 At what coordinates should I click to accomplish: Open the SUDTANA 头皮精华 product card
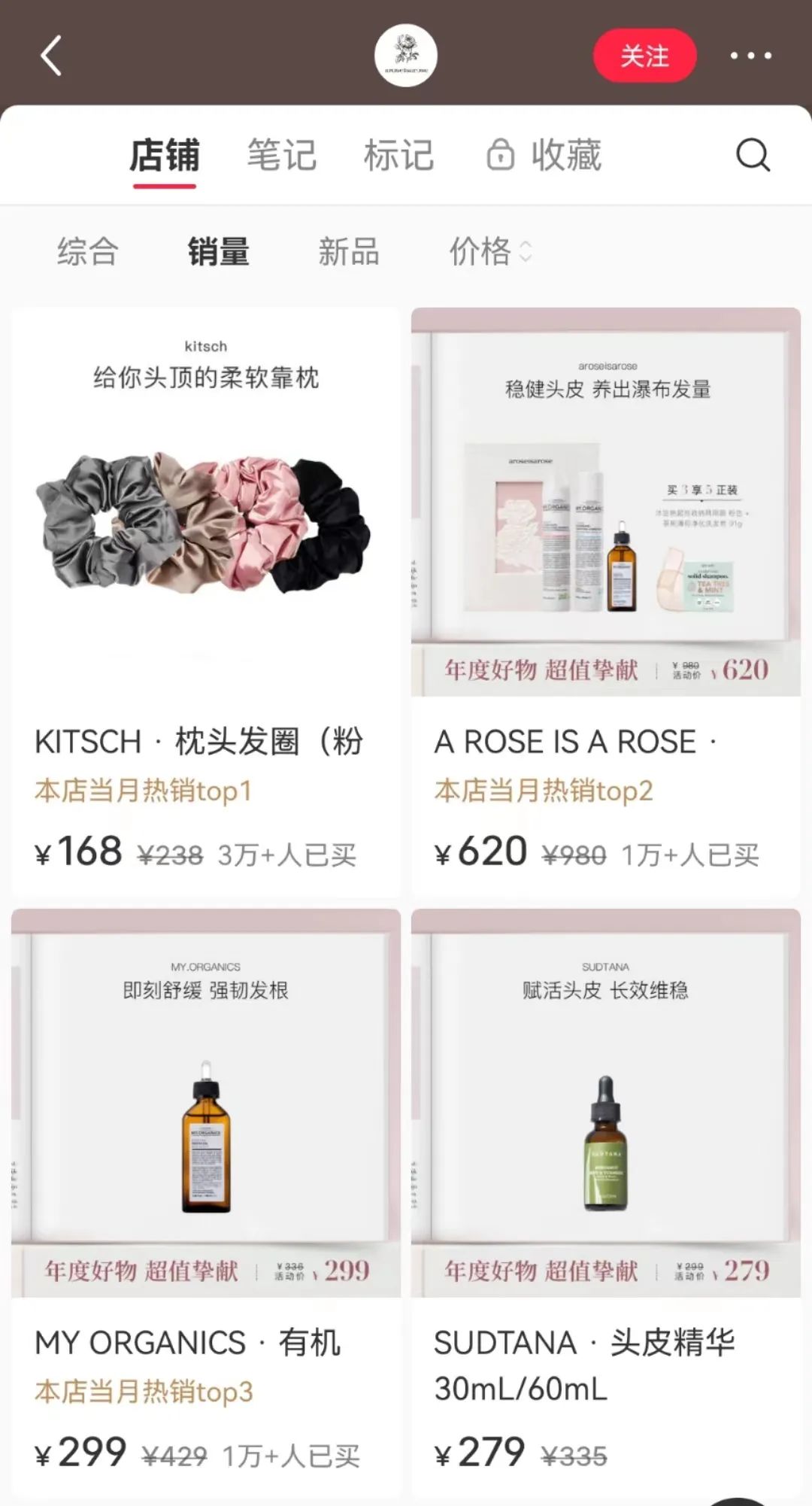605,1204
